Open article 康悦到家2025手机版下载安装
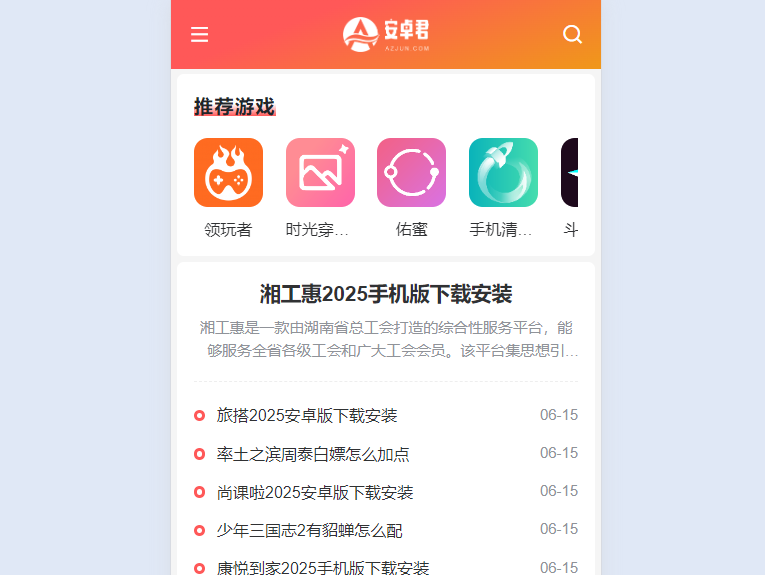This screenshot has width=765, height=575. [323, 567]
